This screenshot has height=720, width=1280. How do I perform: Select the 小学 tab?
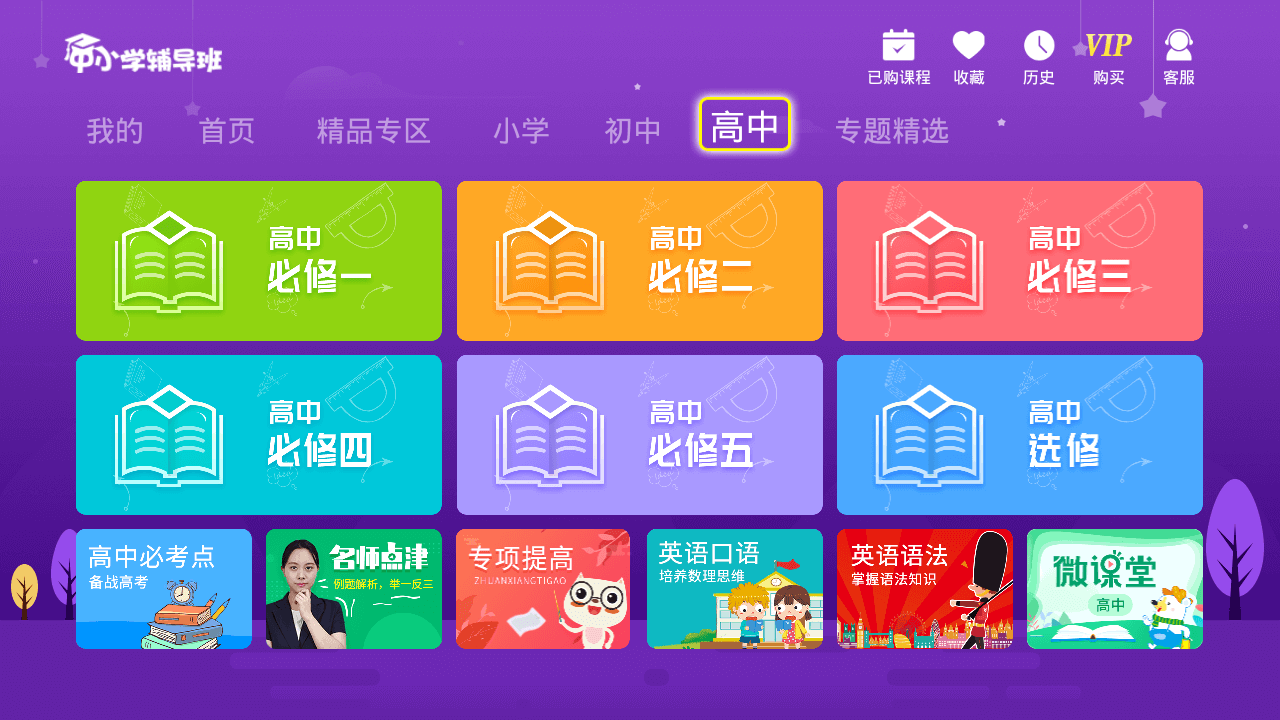pyautogui.click(x=521, y=131)
